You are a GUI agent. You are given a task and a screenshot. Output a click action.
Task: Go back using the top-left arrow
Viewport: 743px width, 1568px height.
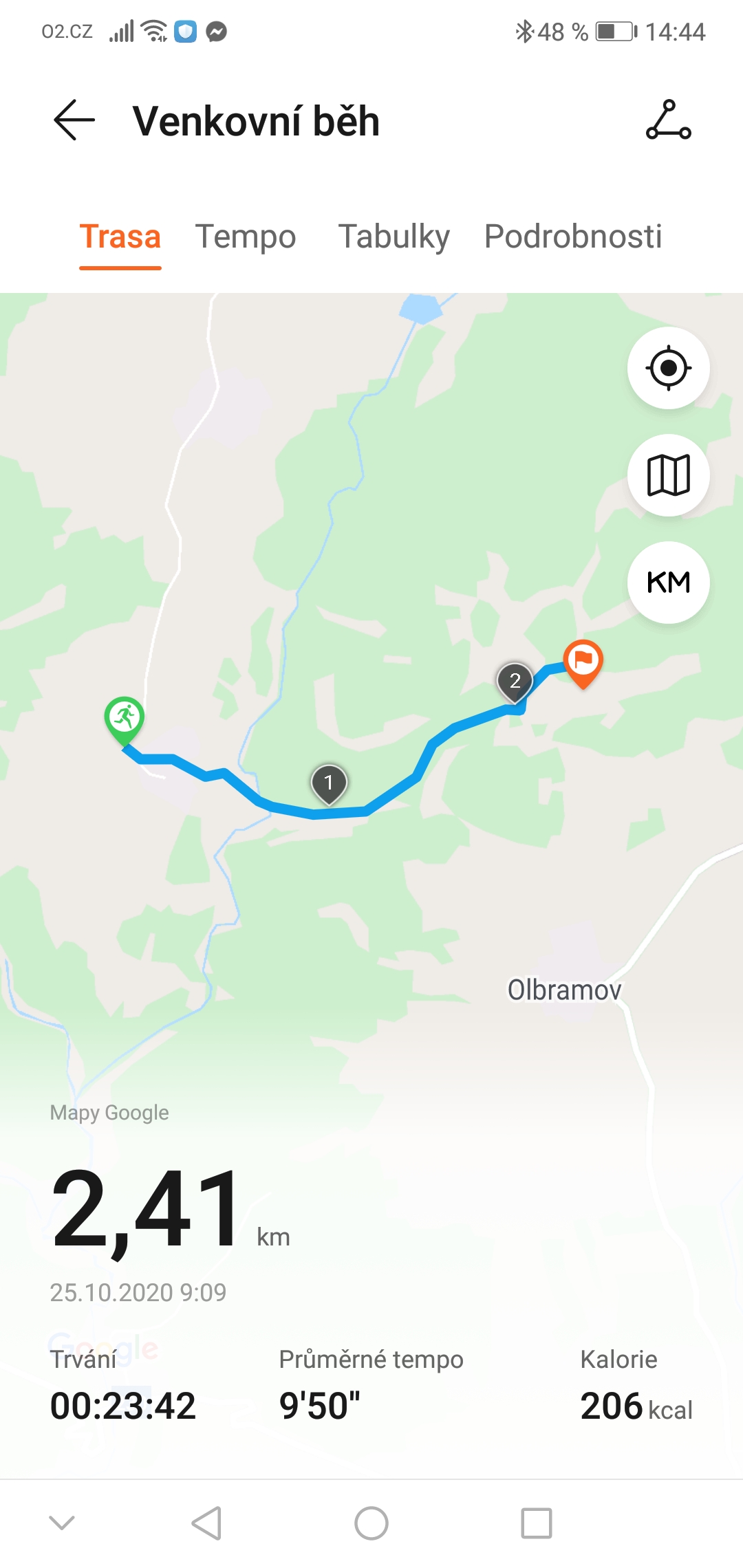[74, 120]
